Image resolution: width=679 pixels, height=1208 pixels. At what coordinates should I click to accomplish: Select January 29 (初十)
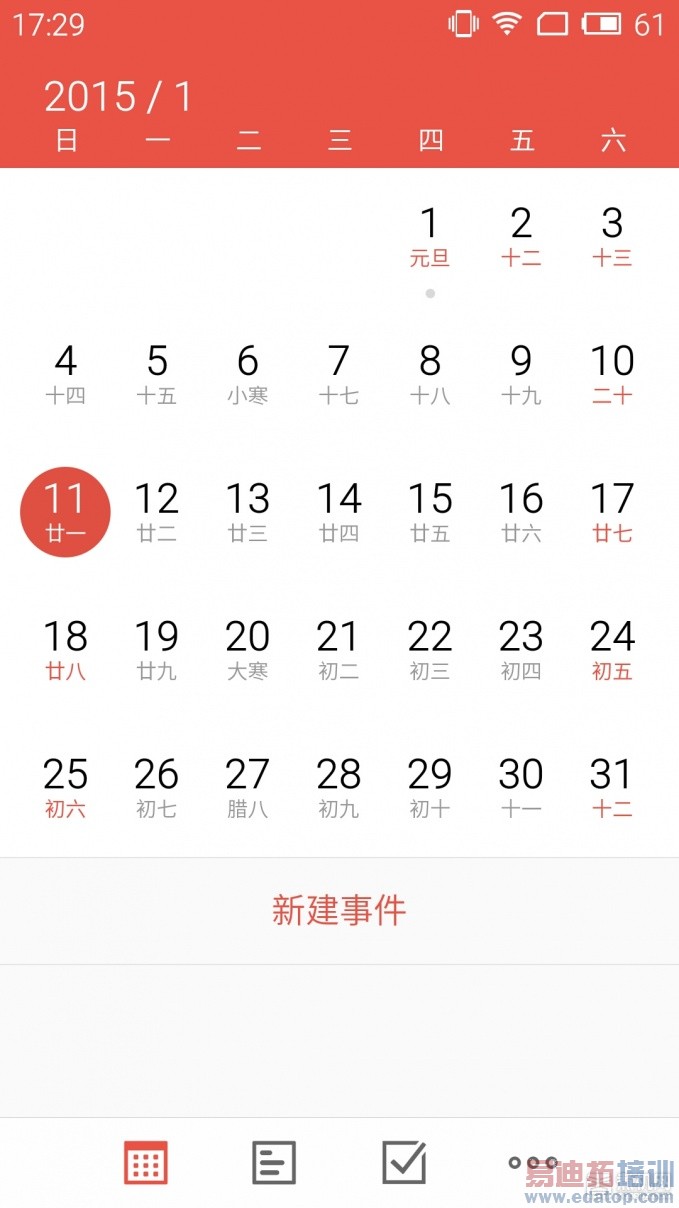click(430, 787)
